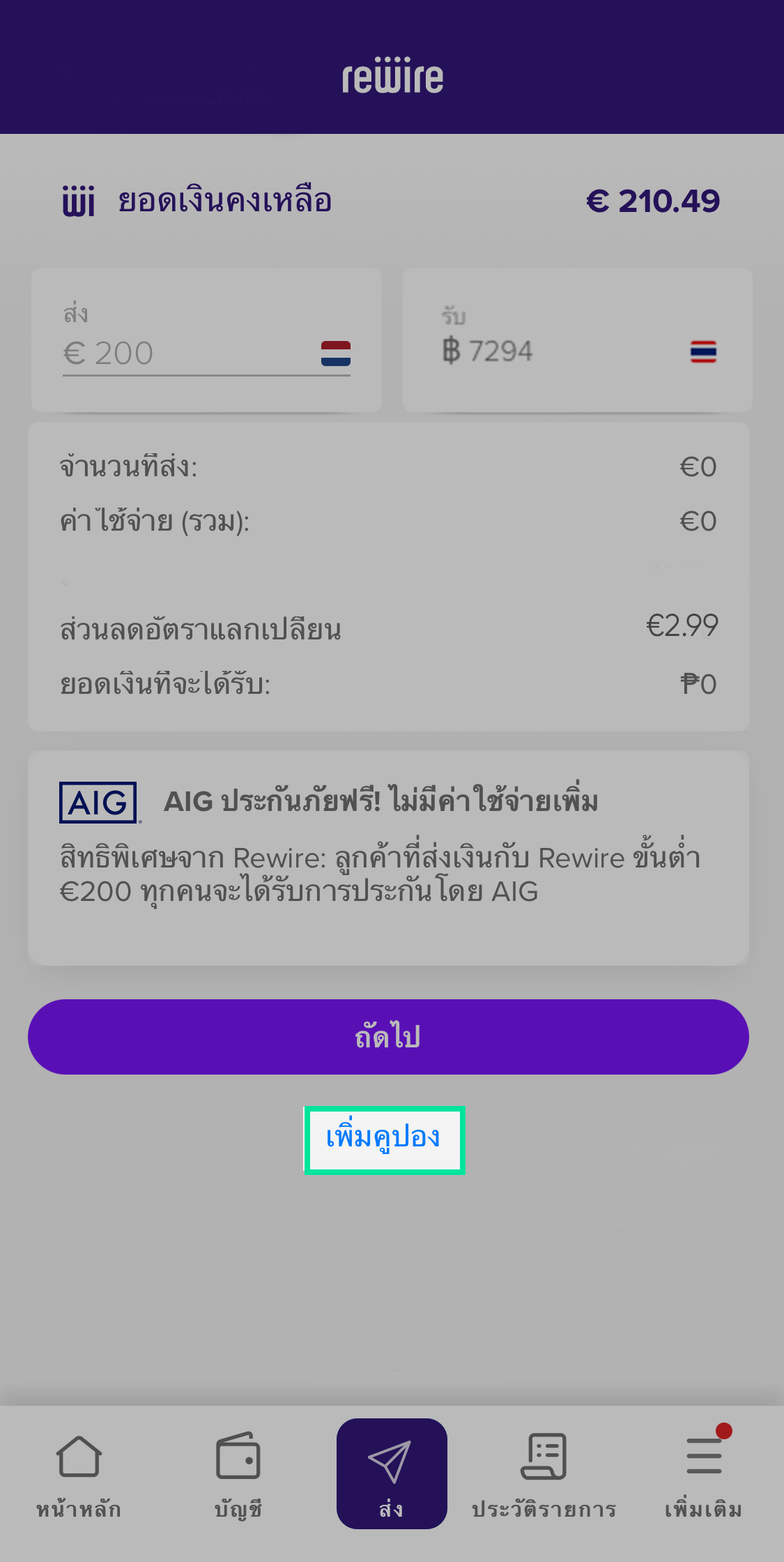
Task: Select the ส่ง send tab
Action: coord(392,1473)
